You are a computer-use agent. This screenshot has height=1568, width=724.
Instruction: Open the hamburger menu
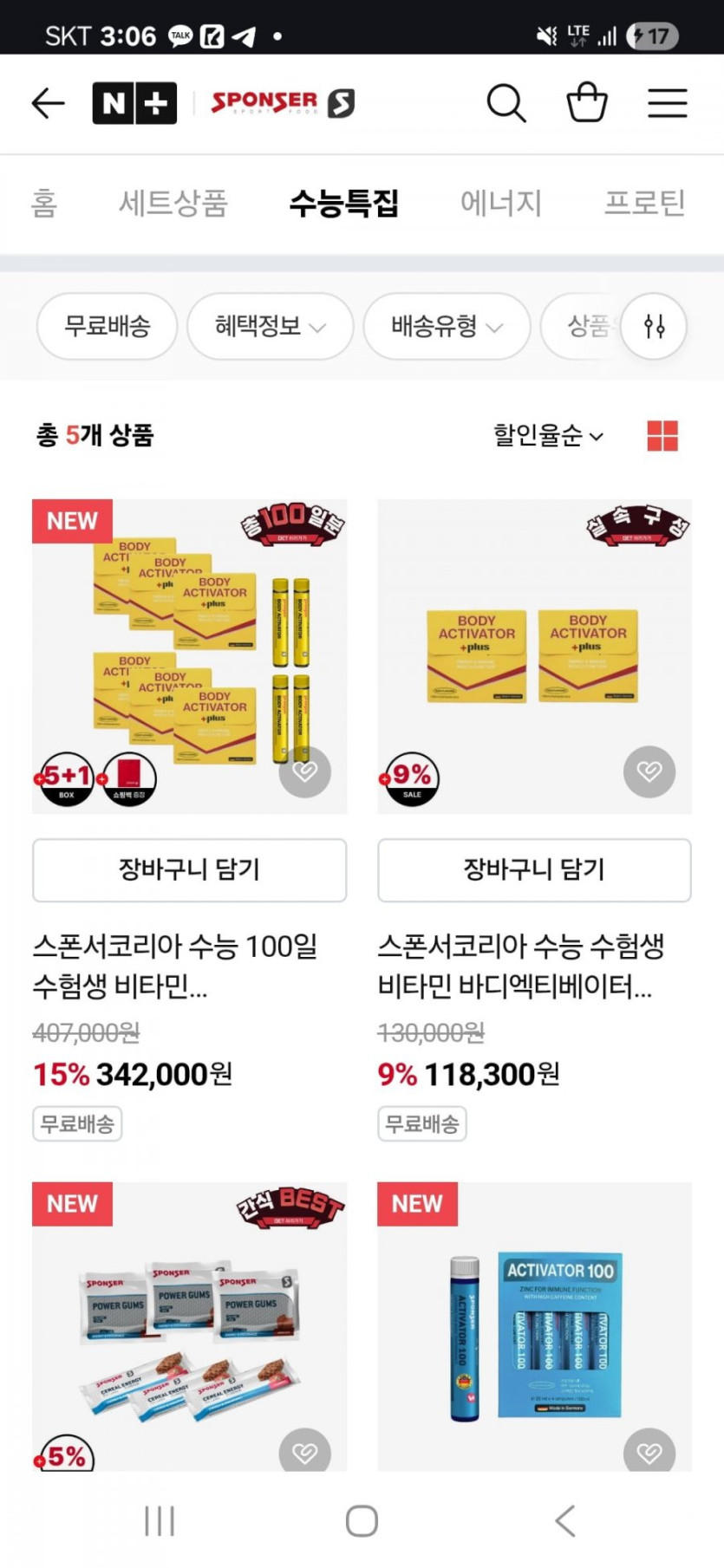(x=667, y=103)
